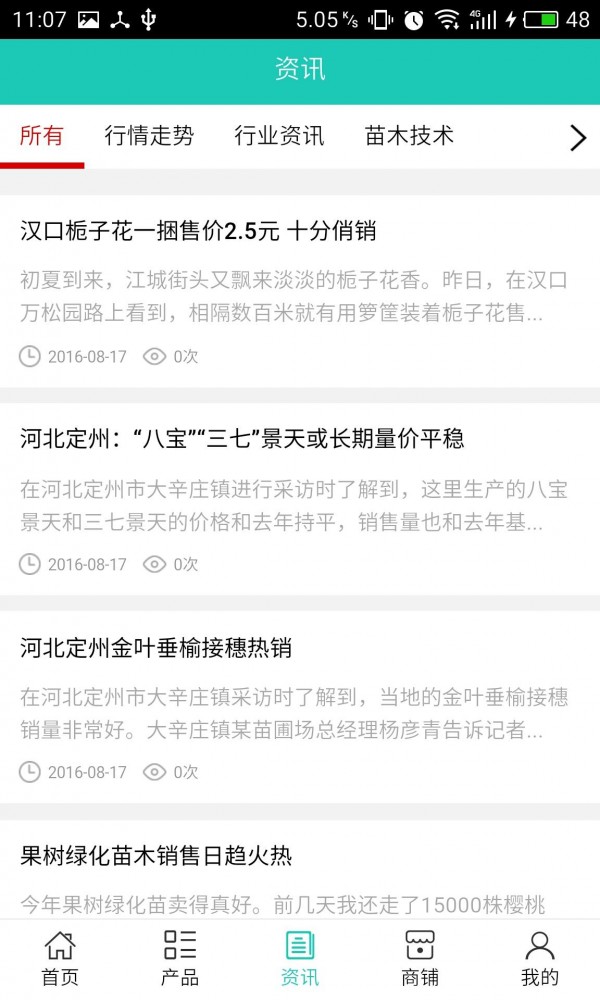600x1000 pixels.
Task: Switch to the 行业资讯 tab
Action: [279, 137]
